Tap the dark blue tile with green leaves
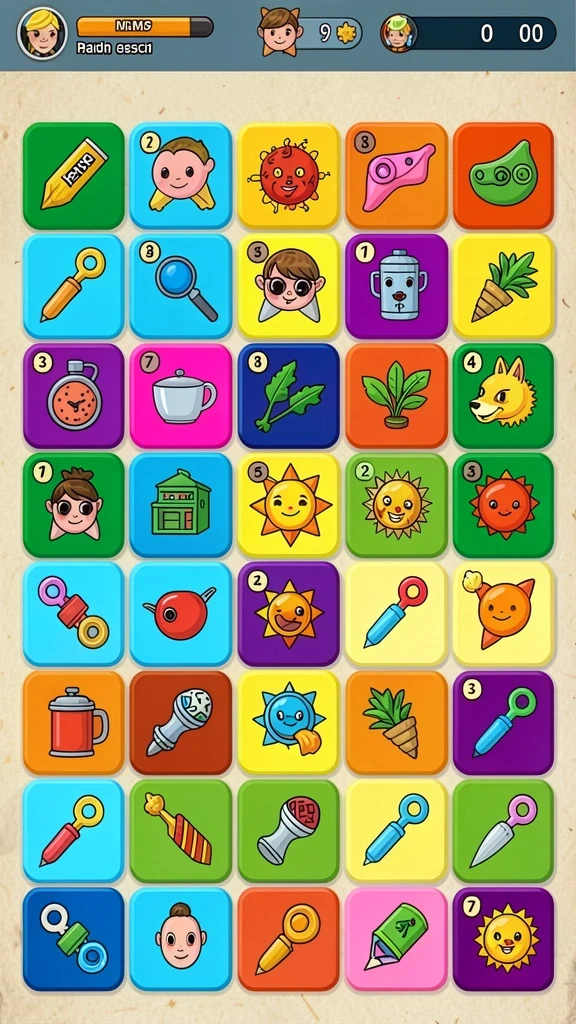The width and height of the screenshot is (576, 1024). coord(289,396)
